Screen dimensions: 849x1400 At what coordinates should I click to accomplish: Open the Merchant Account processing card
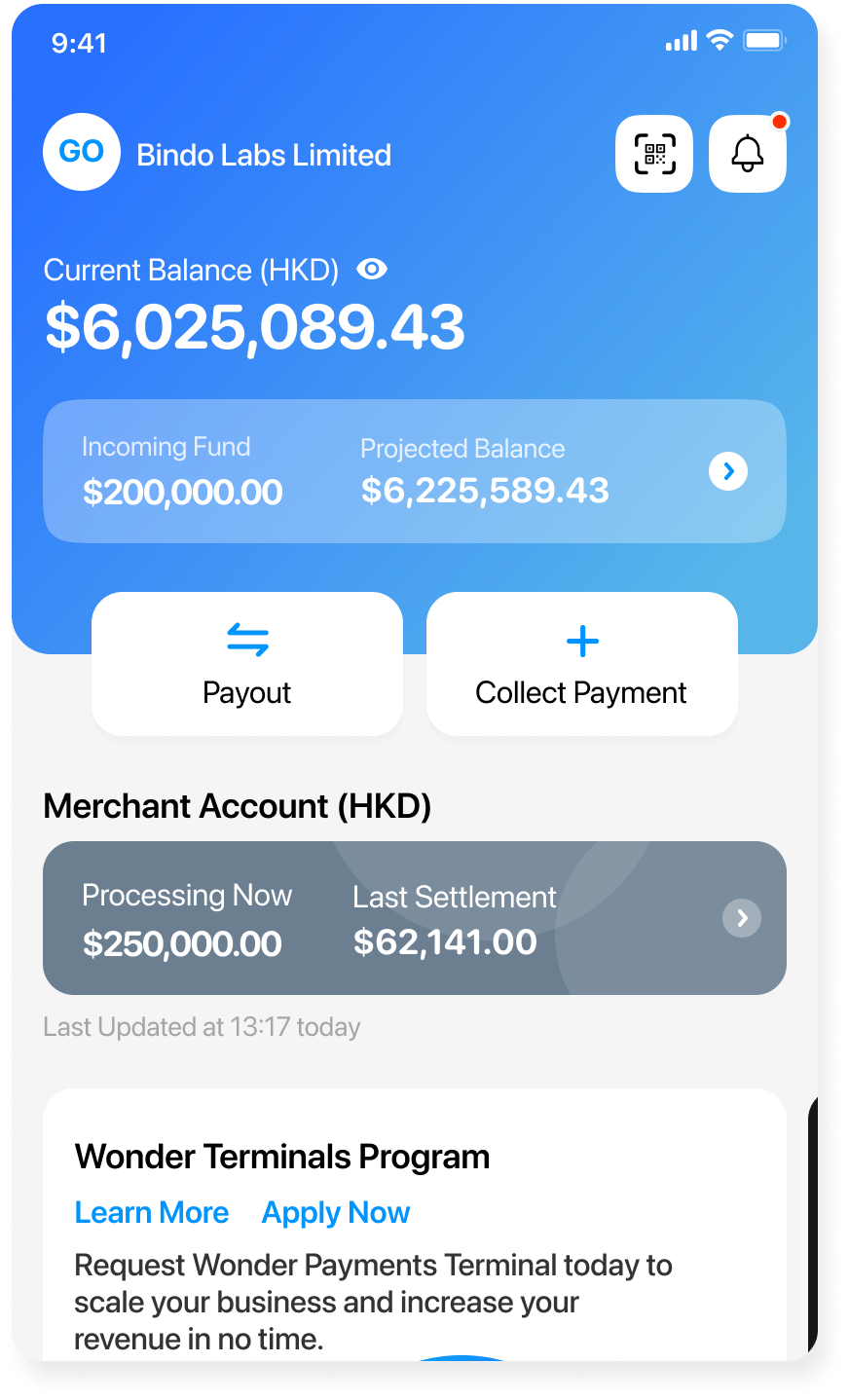tap(415, 918)
